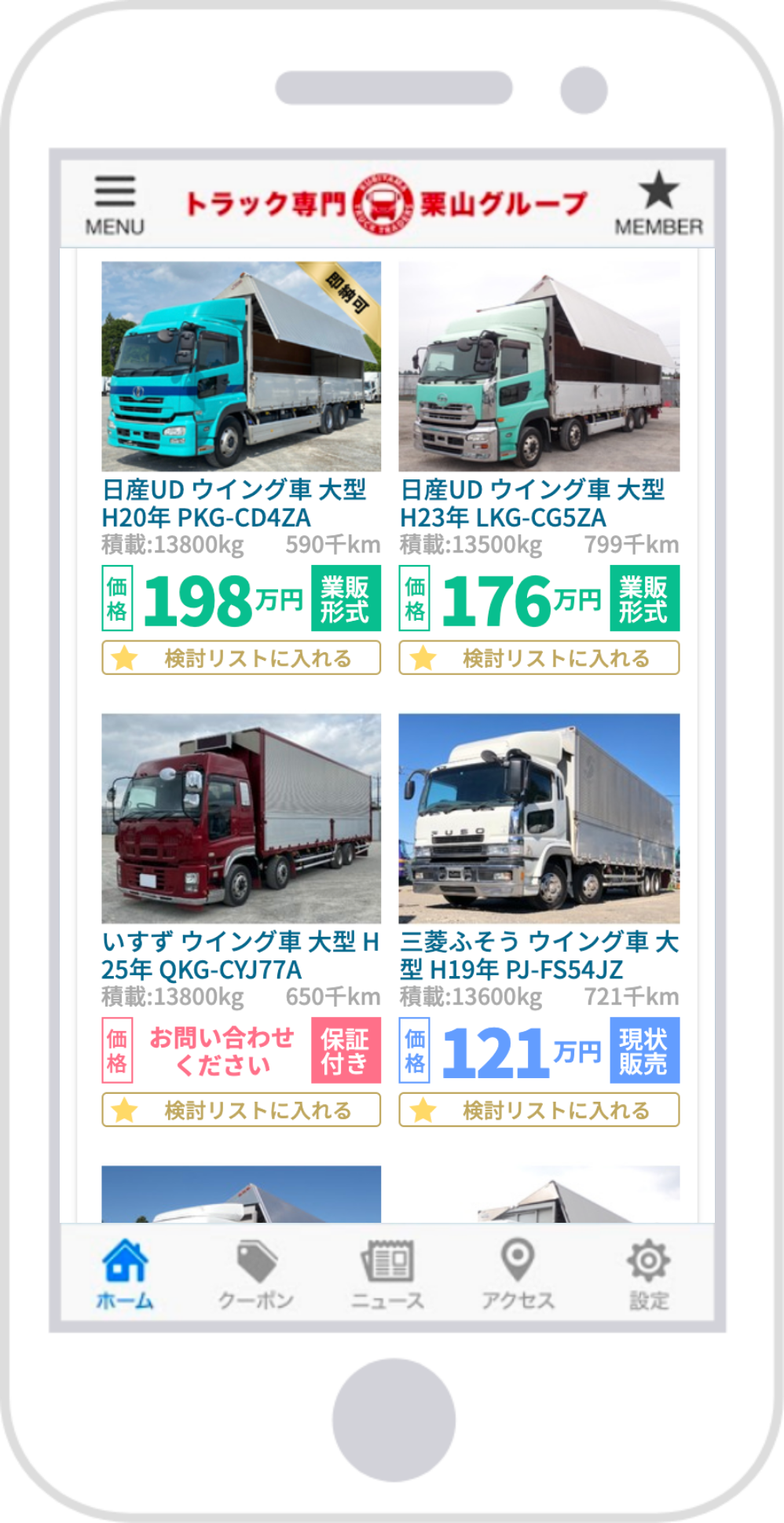Add the LKG-CG5ZA truck to 検討リスト
The image size is (784, 1523).
539,658
